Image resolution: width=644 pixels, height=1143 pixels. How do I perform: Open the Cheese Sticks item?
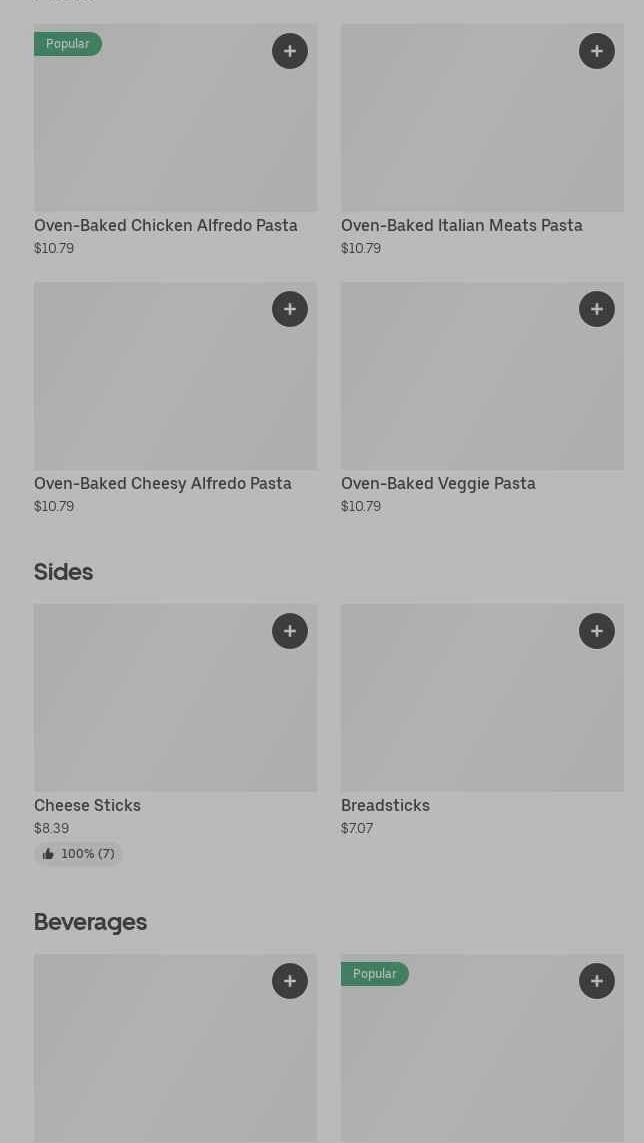tap(88, 805)
